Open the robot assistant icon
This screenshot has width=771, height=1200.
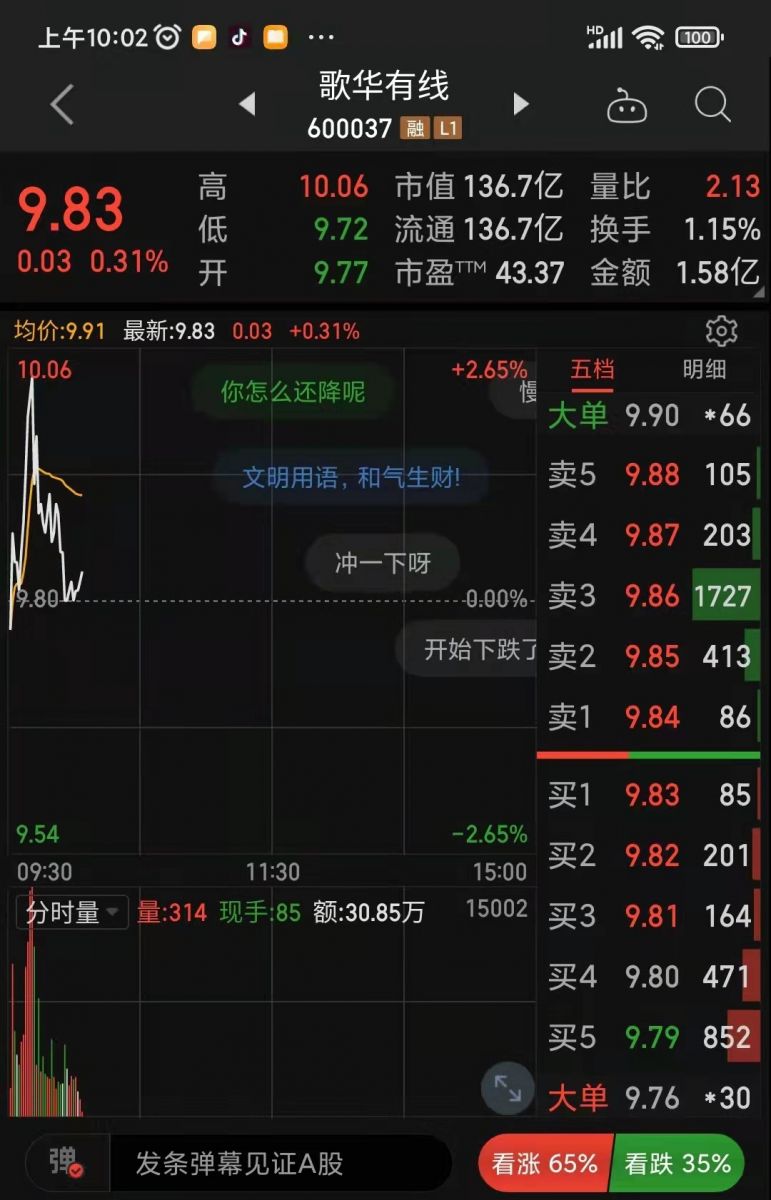[627, 105]
